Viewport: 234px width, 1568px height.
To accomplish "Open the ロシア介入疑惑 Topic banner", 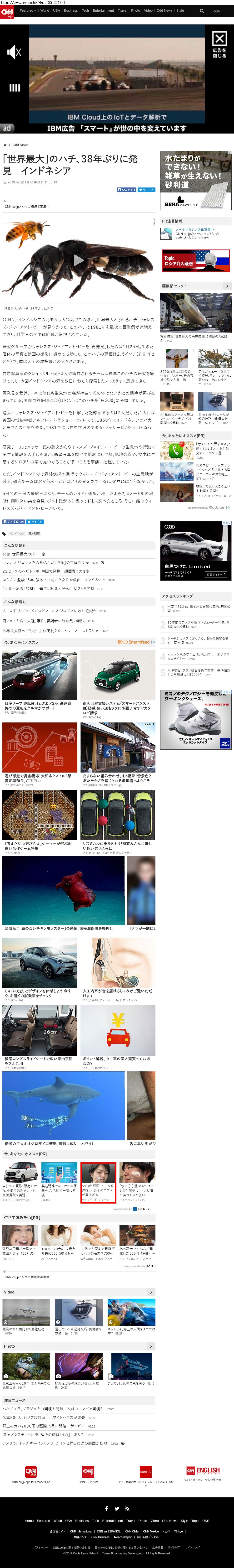I will coord(196,260).
